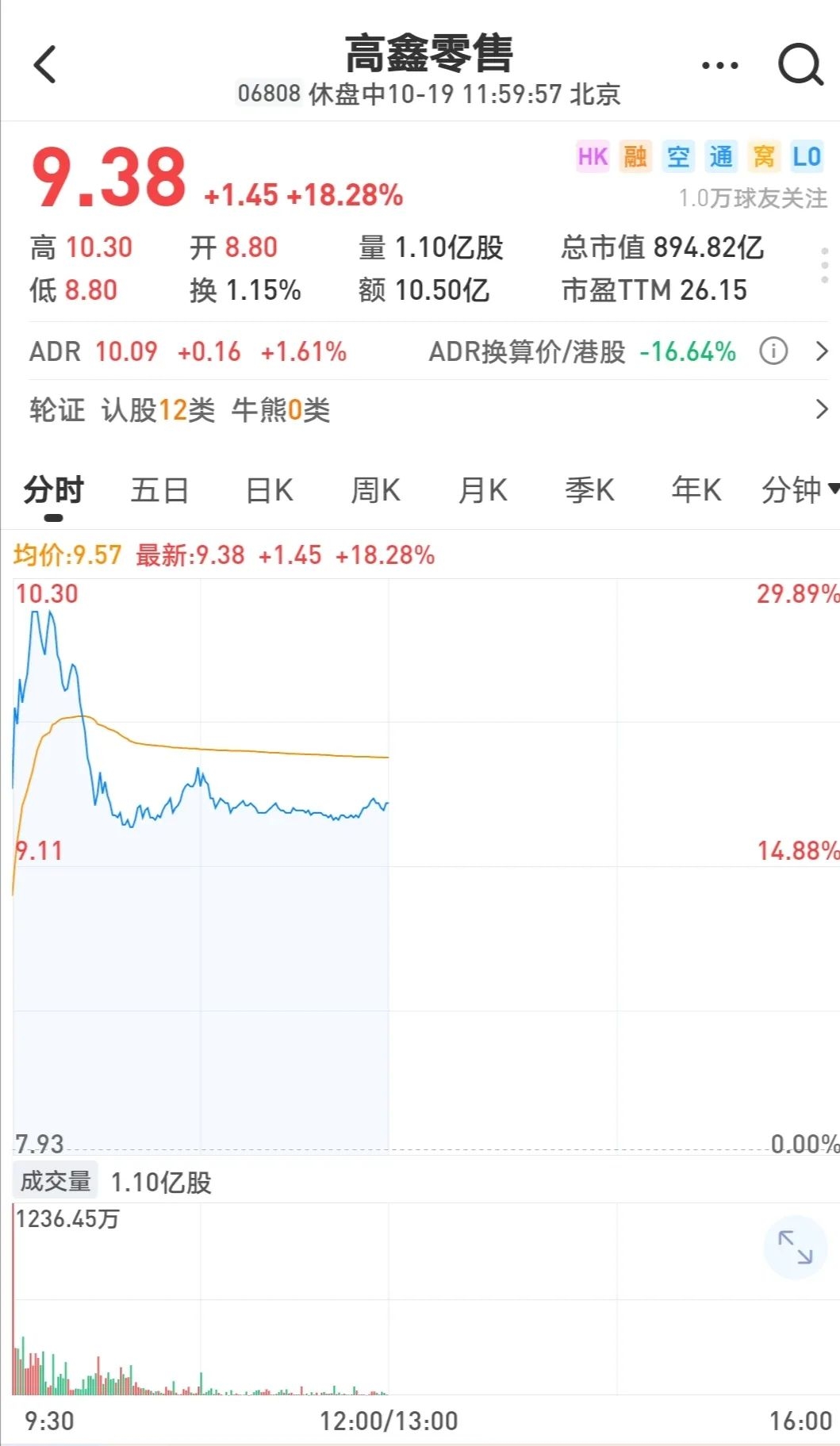Expand the chart to fullscreen
Screen dimensions: 840x1446
(795, 1247)
